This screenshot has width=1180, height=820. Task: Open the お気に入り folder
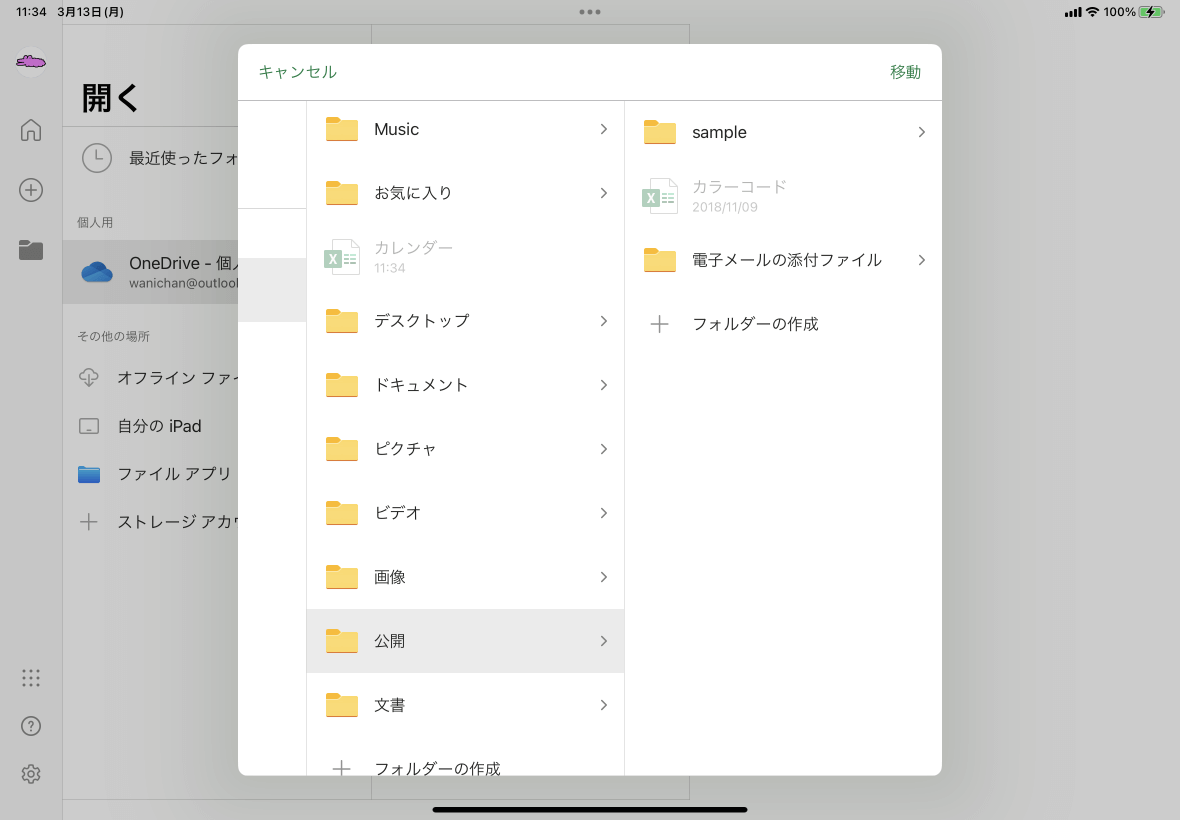coord(465,193)
